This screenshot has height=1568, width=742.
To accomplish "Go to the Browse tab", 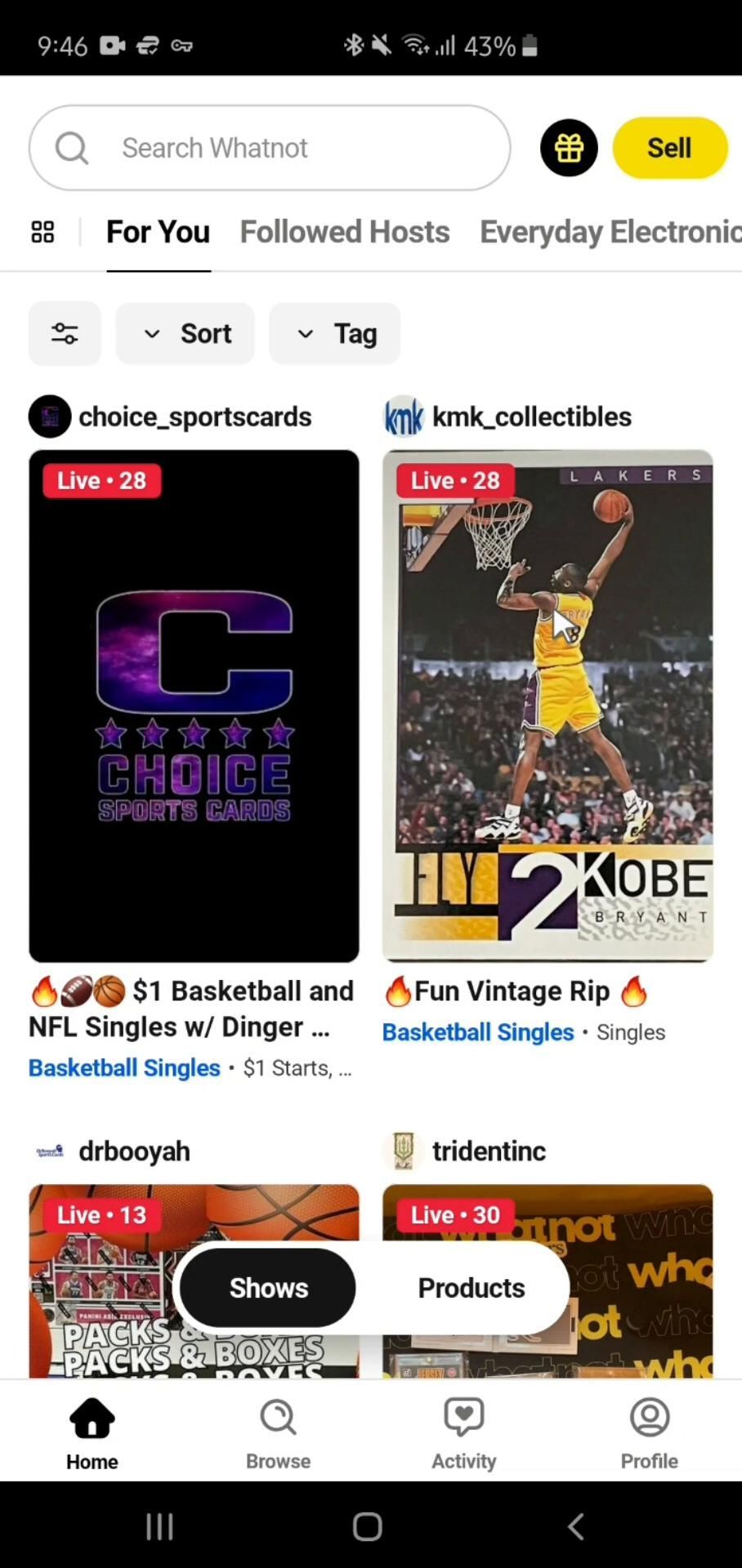I will [278, 1434].
